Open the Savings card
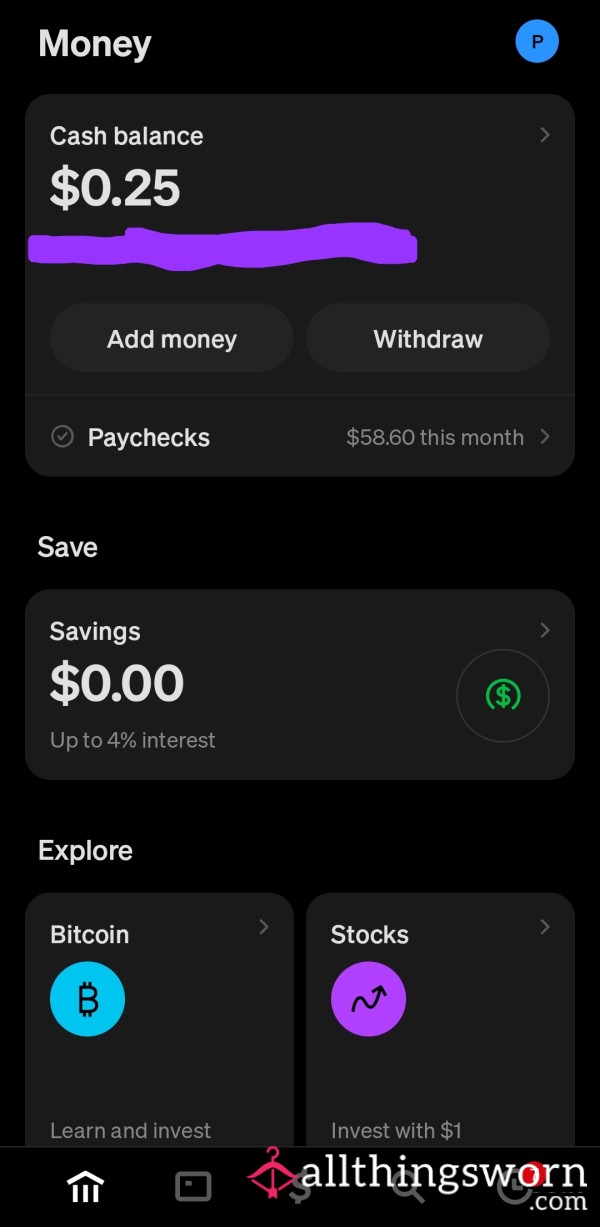 tap(300, 684)
